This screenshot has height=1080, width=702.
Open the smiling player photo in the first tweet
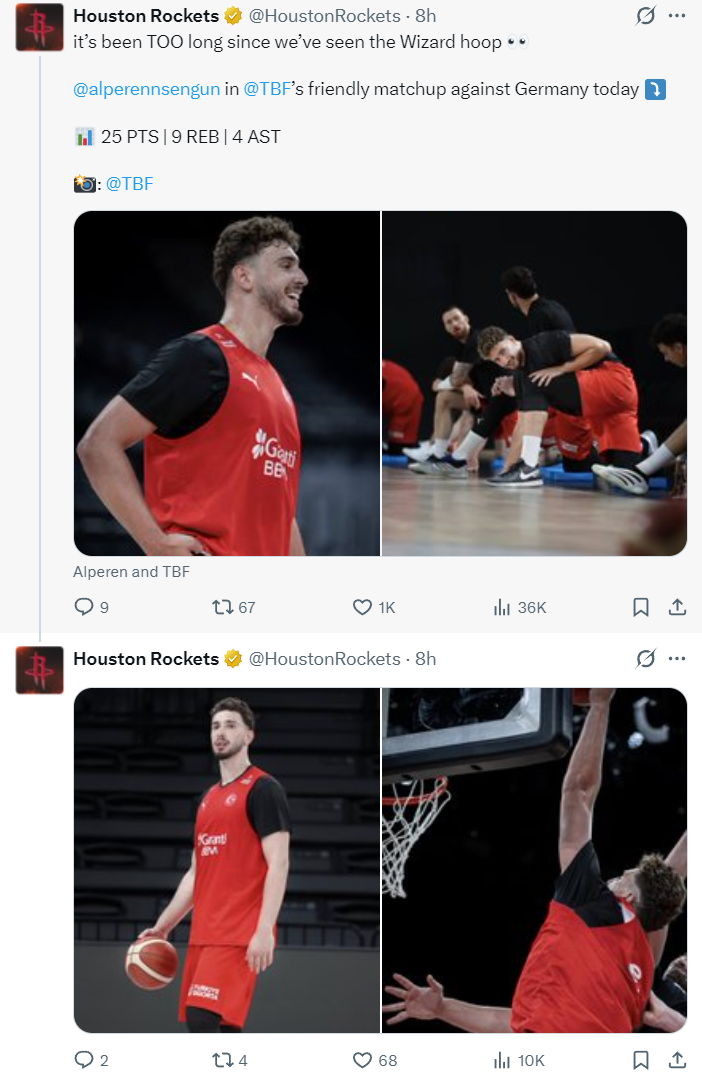pos(227,383)
